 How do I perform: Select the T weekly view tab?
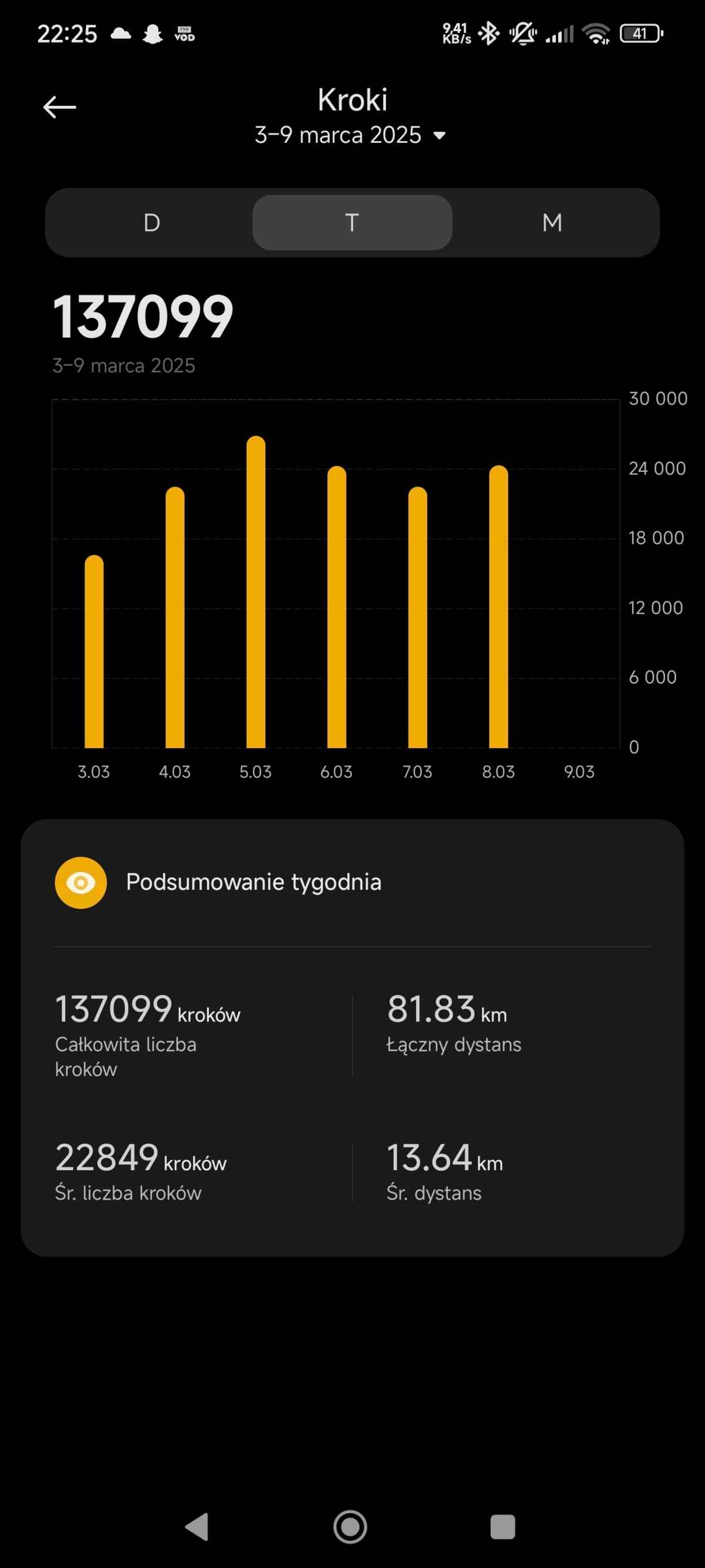click(351, 223)
